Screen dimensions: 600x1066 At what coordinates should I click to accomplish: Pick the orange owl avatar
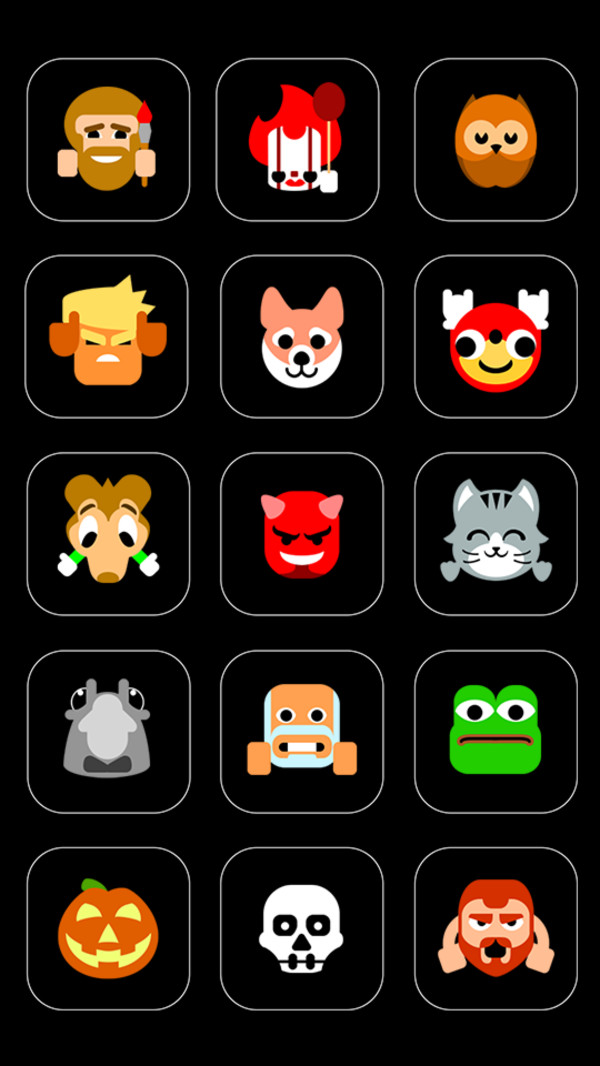(x=495, y=140)
